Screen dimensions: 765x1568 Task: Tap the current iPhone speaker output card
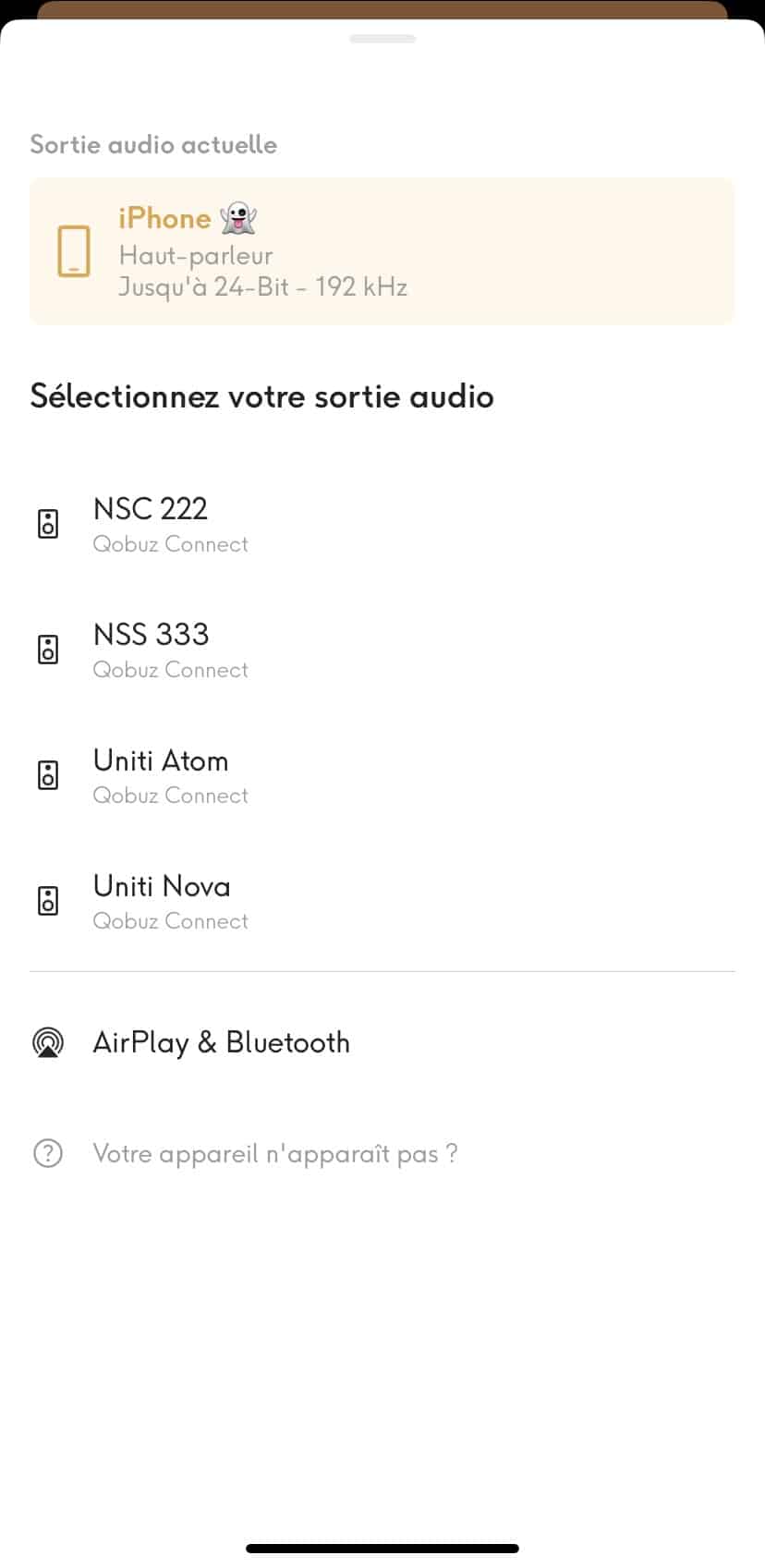382,251
